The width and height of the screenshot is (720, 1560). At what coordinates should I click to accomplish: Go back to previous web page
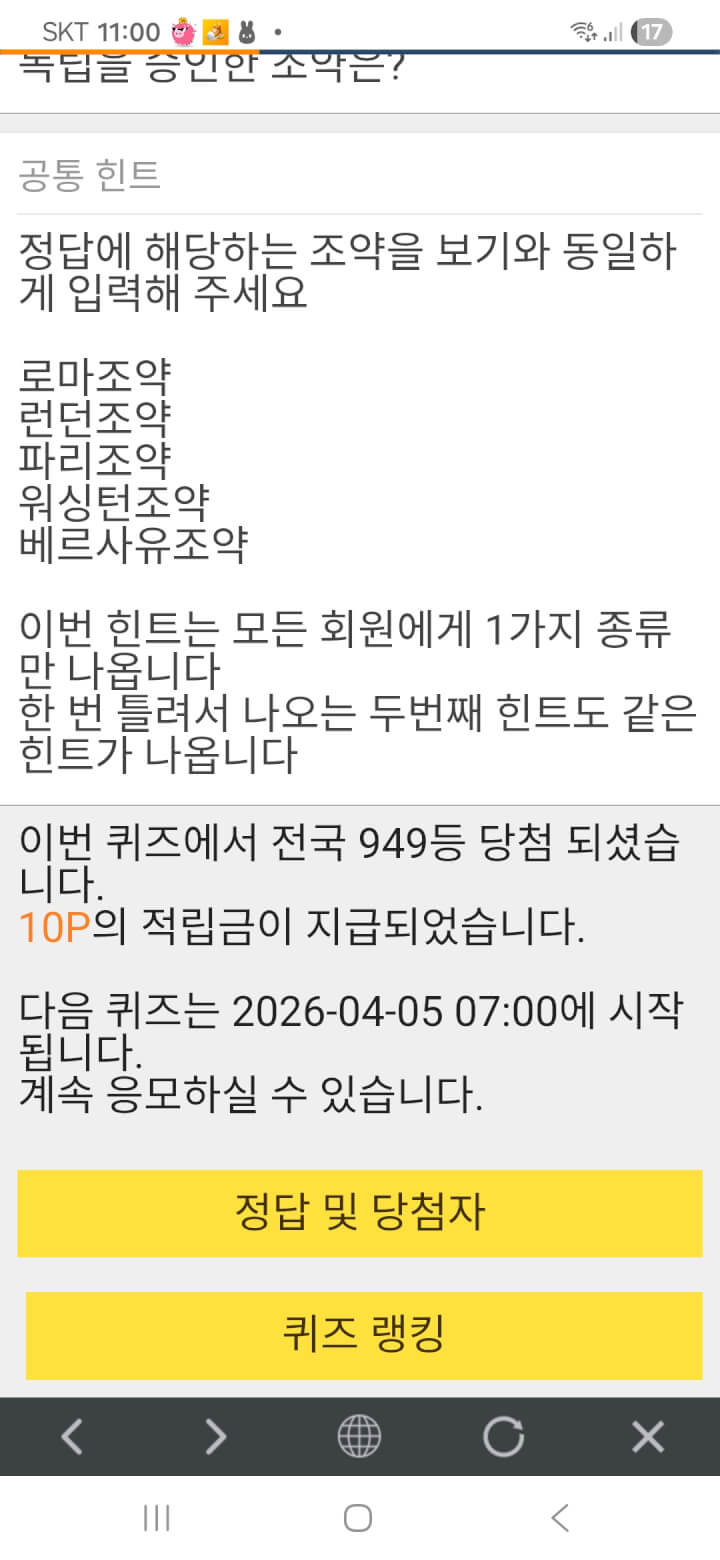click(x=72, y=1437)
